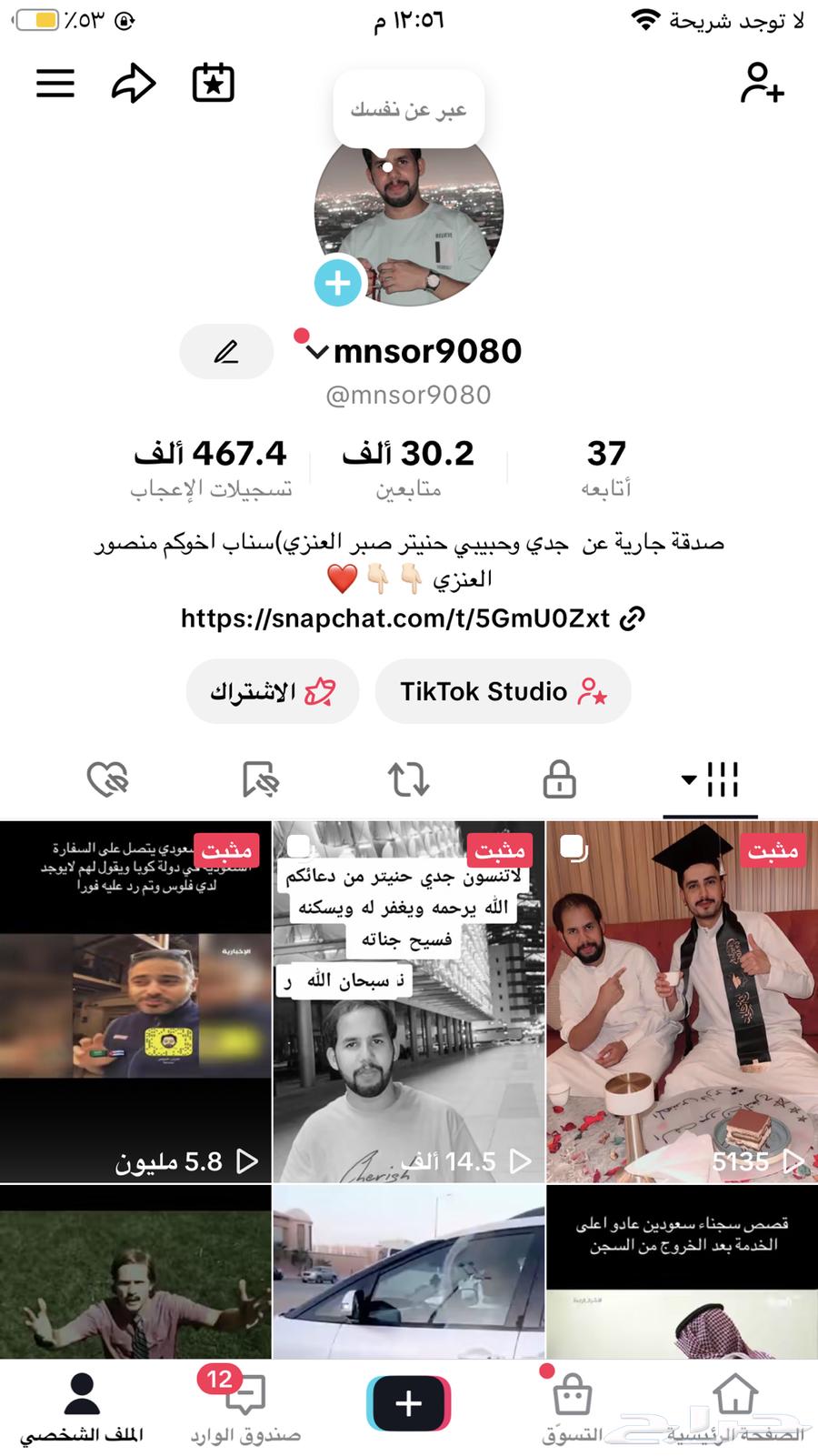
Task: Open TikTok Studio
Action: point(503,692)
